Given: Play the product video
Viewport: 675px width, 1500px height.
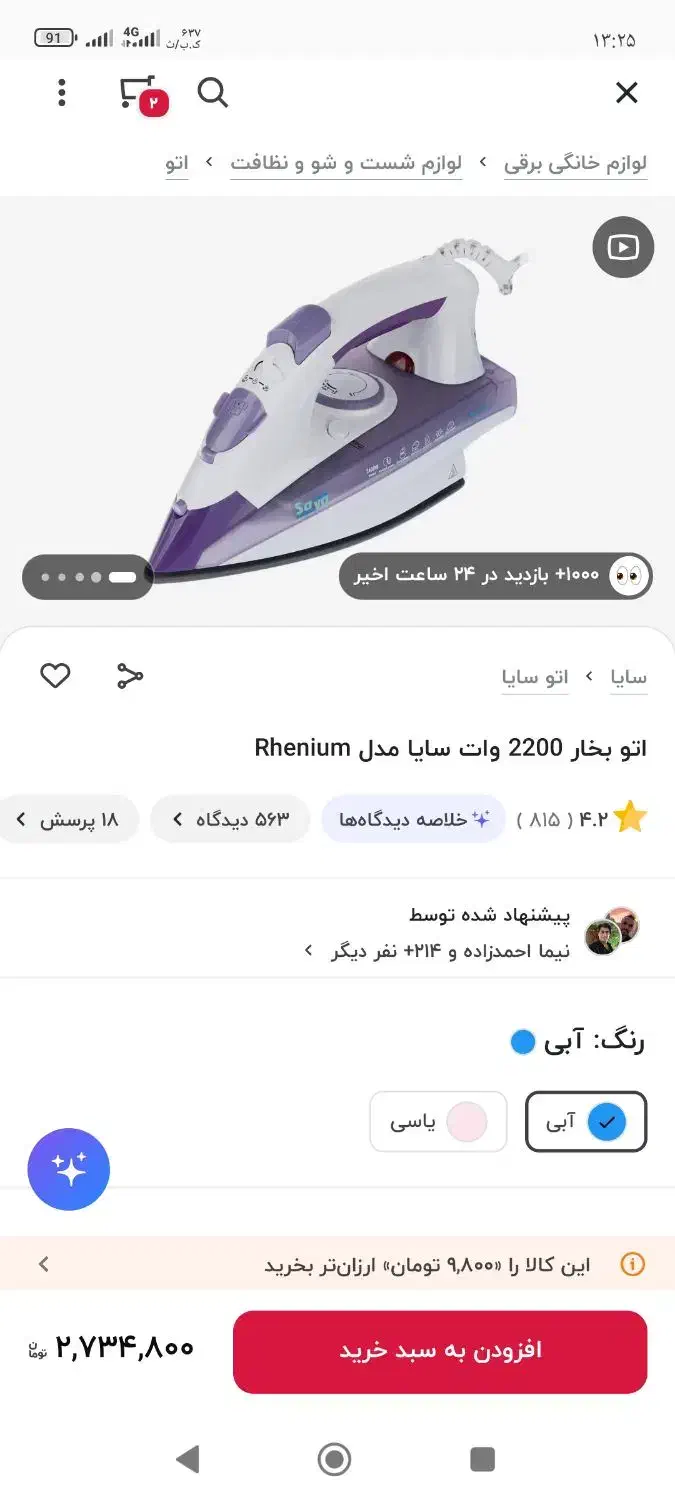Looking at the screenshot, I should click(622, 247).
